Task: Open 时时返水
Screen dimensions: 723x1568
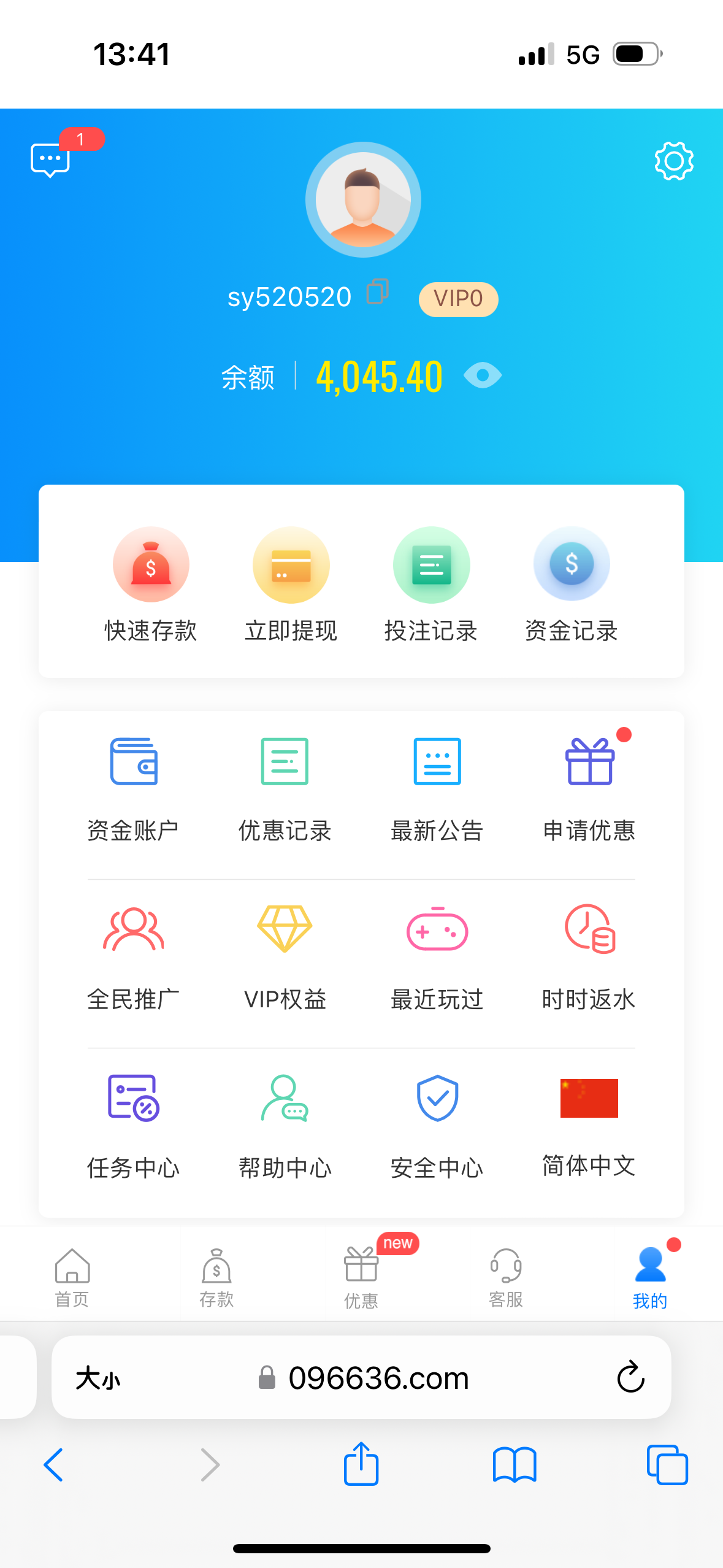Action: pyautogui.click(x=589, y=958)
